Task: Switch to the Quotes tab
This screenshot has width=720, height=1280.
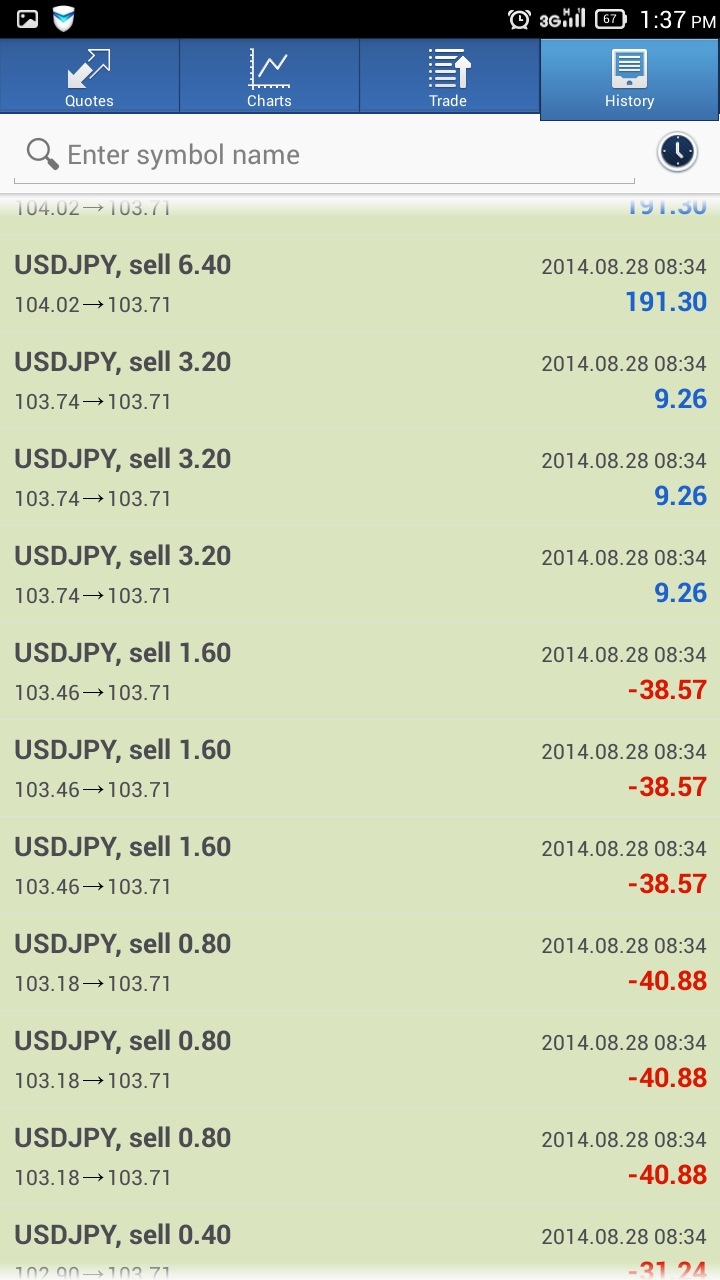Action: [90, 76]
